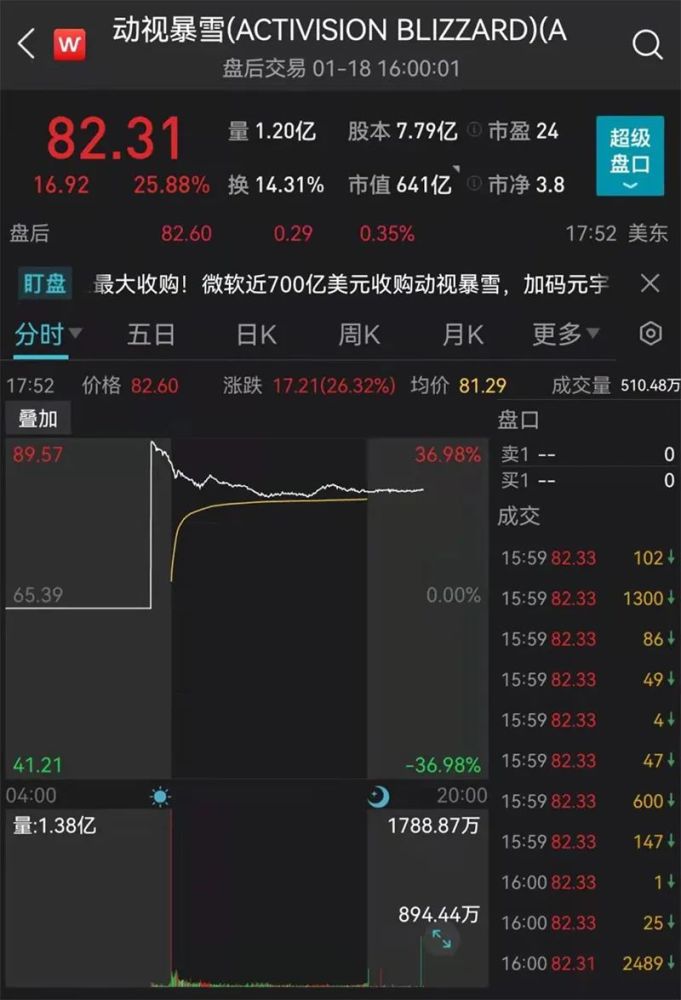Screen dimensions: 681x1000
Task: Select the 周K chart tab
Action: click(359, 334)
